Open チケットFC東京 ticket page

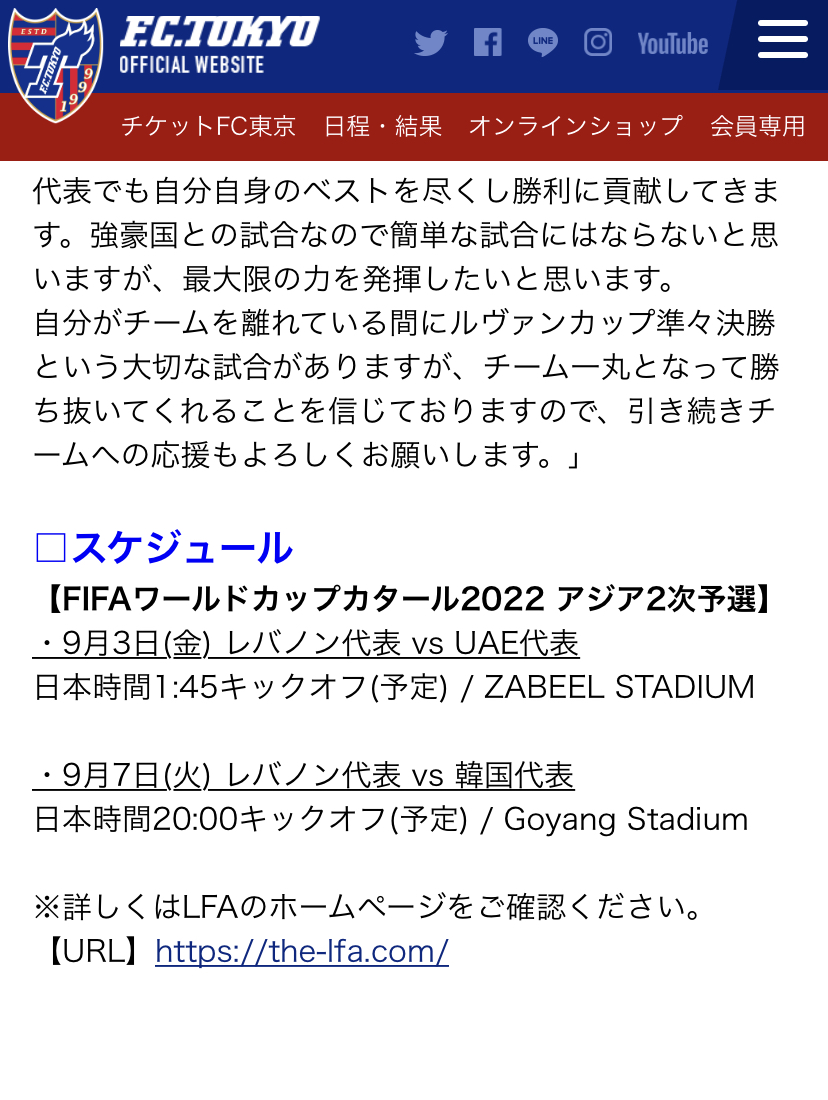(x=208, y=126)
